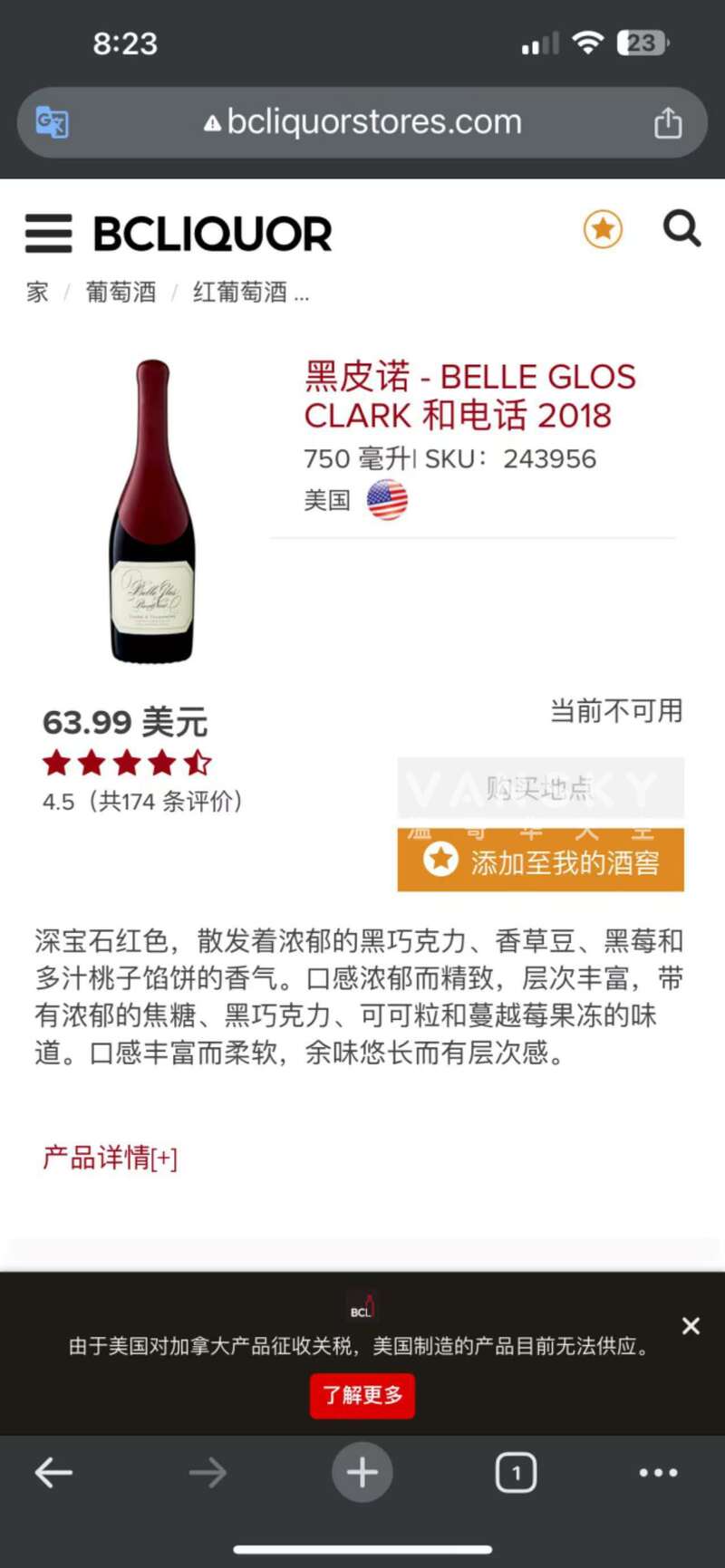Open the tab switcher
The width and height of the screenshot is (725, 1568).
(516, 1473)
